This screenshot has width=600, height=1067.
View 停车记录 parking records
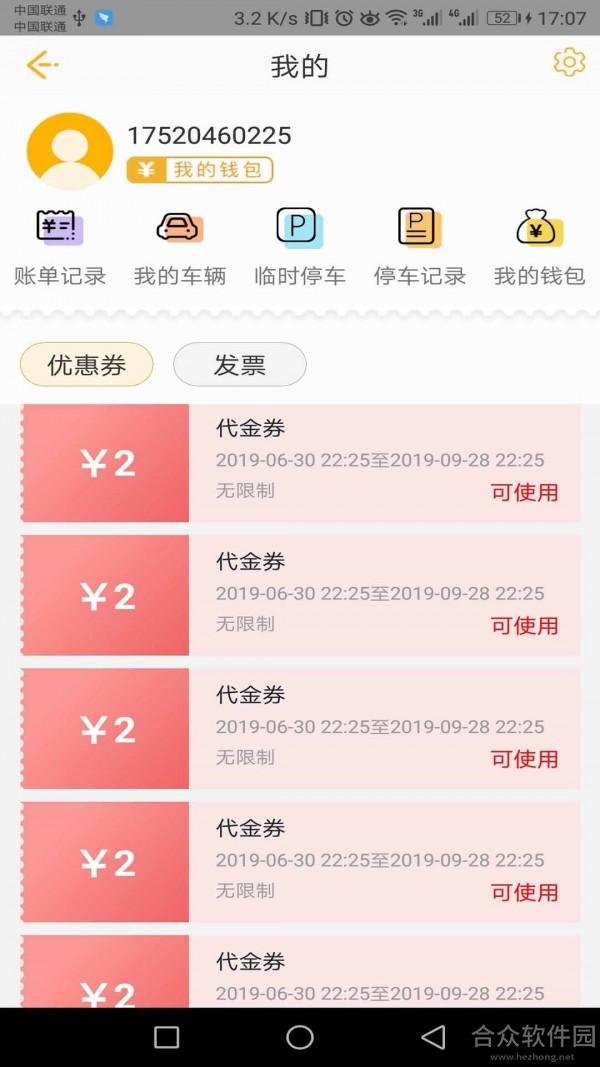click(x=420, y=246)
